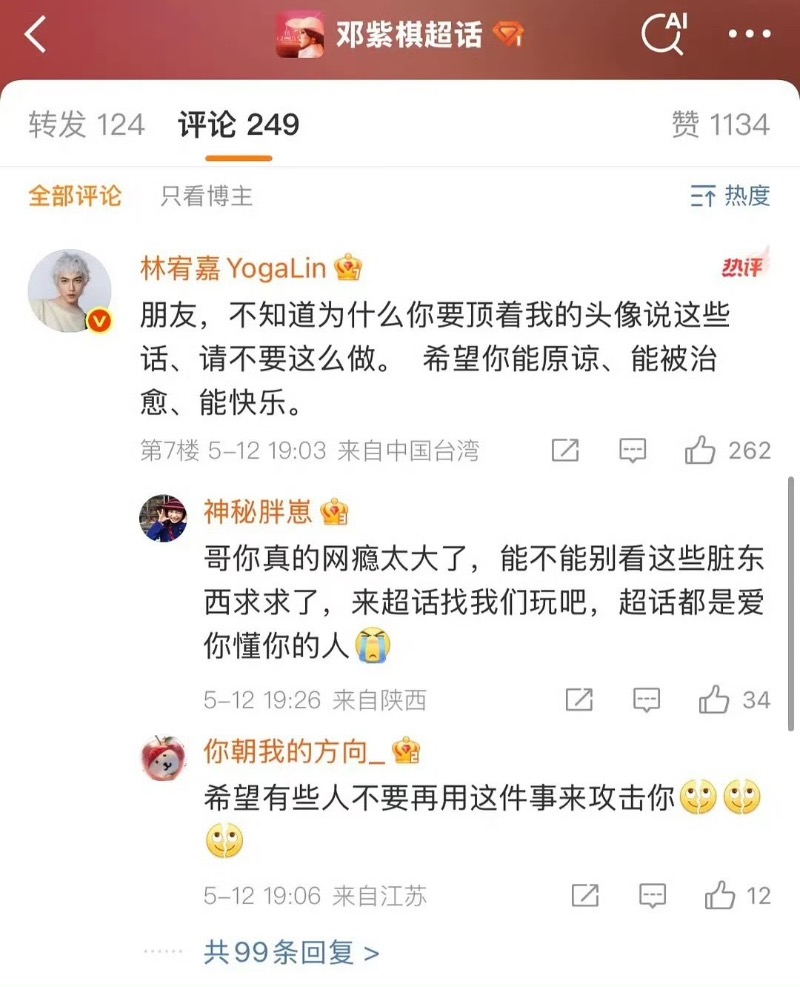This screenshot has width=800, height=987.
Task: Open the three-dot overflow menu
Action: point(749,35)
